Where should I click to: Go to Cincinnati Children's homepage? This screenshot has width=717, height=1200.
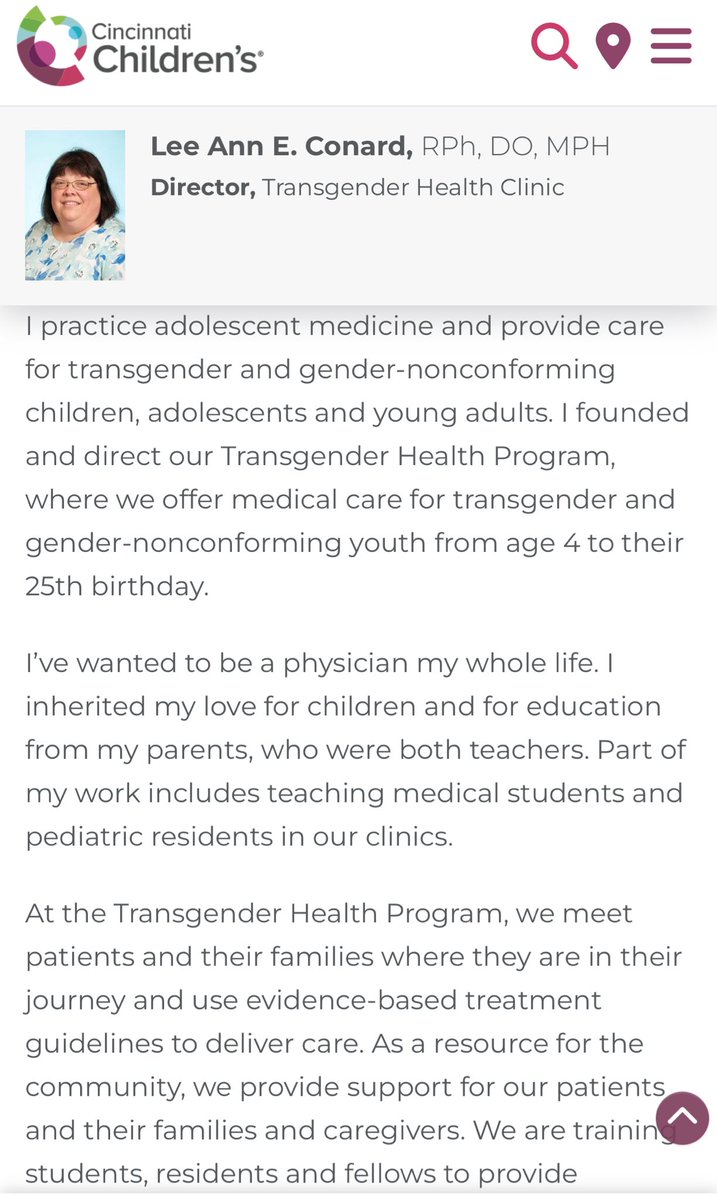(140, 46)
